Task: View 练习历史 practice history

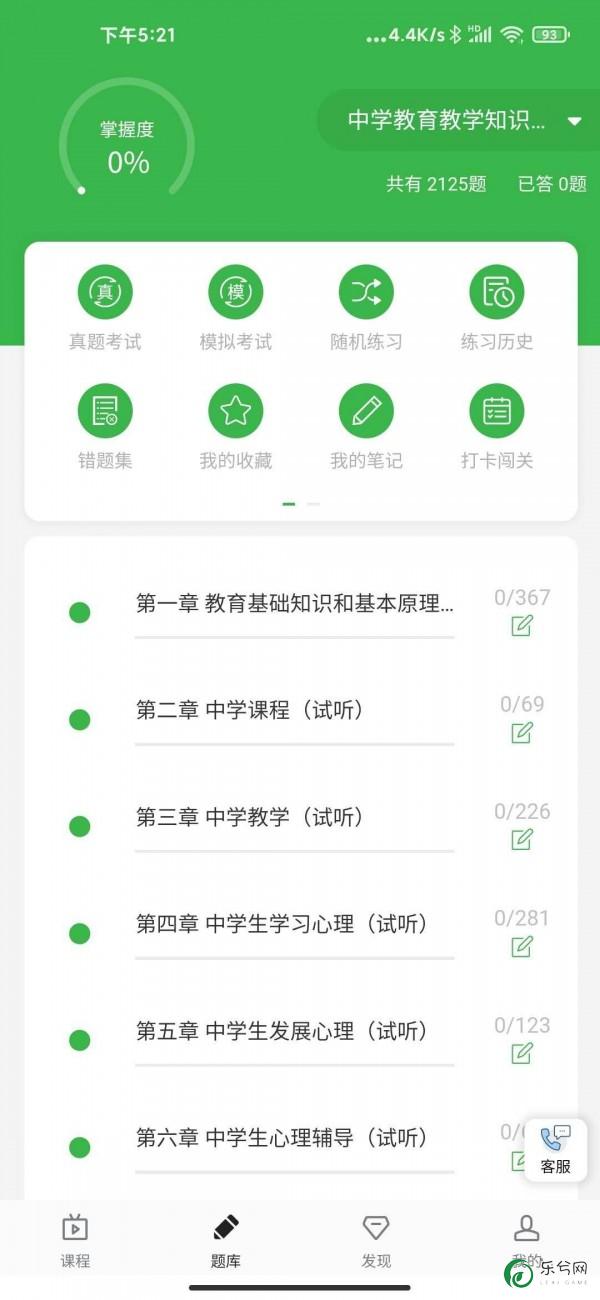Action: 497,309
